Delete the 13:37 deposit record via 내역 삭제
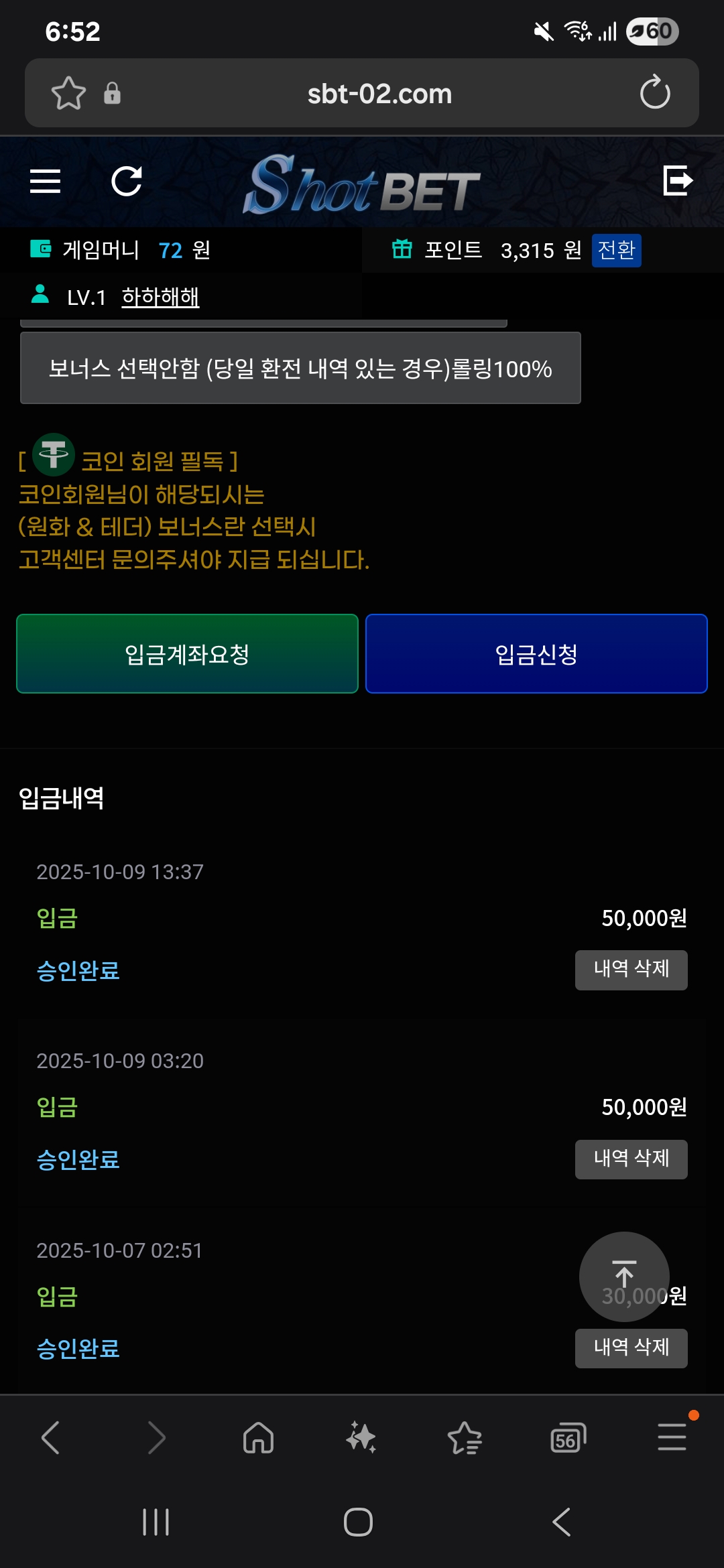This screenshot has width=724, height=1568. [x=631, y=970]
